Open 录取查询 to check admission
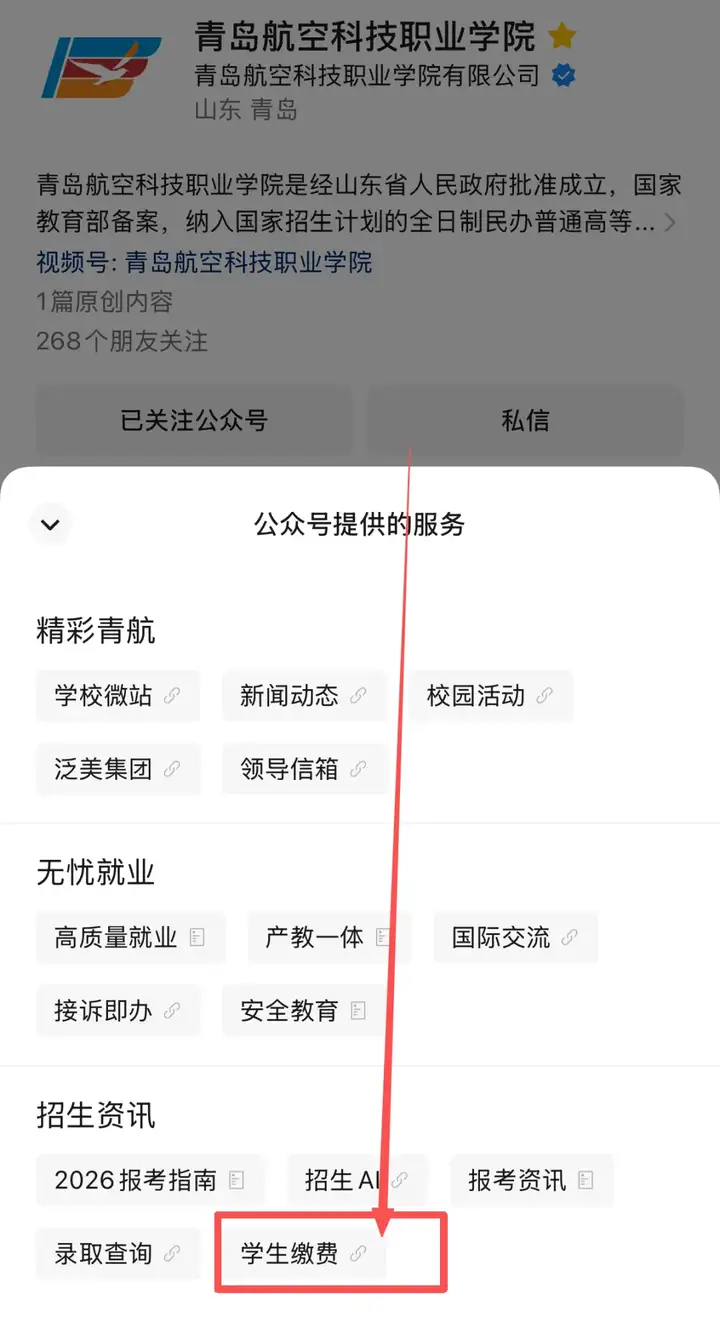Viewport: 720px width, 1329px height. point(118,1253)
